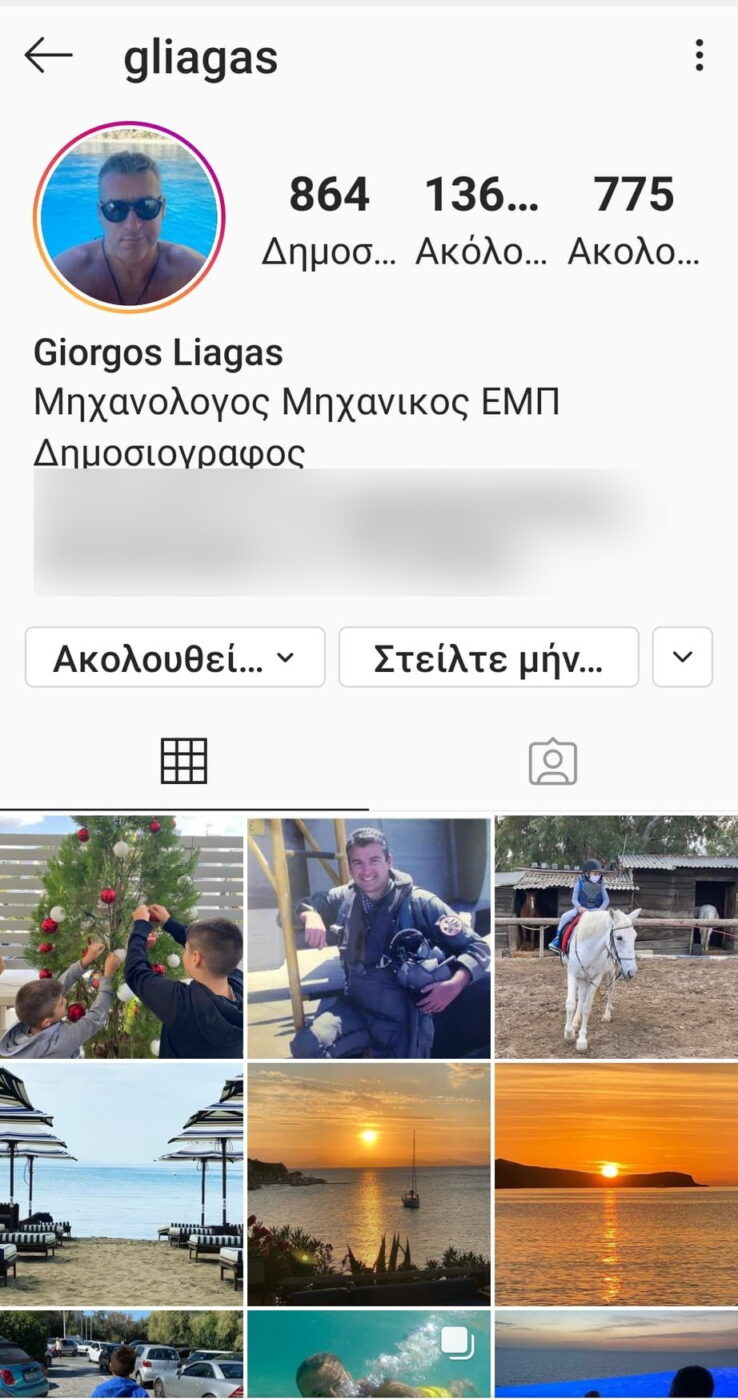Switch to the tagged photos tab
Image resolution: width=738 pixels, height=1400 pixels.
(x=552, y=762)
